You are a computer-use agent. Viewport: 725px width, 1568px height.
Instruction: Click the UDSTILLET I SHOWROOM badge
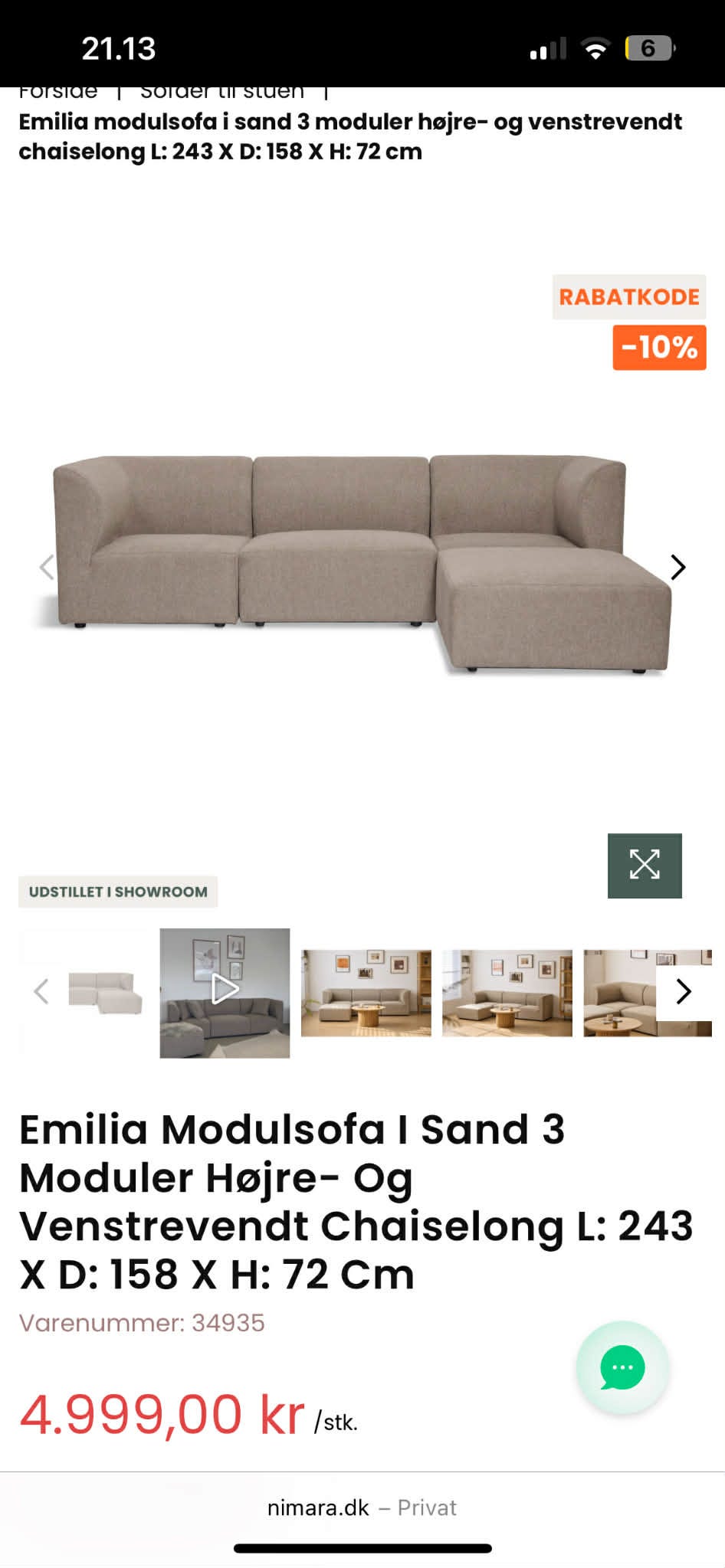(x=117, y=891)
